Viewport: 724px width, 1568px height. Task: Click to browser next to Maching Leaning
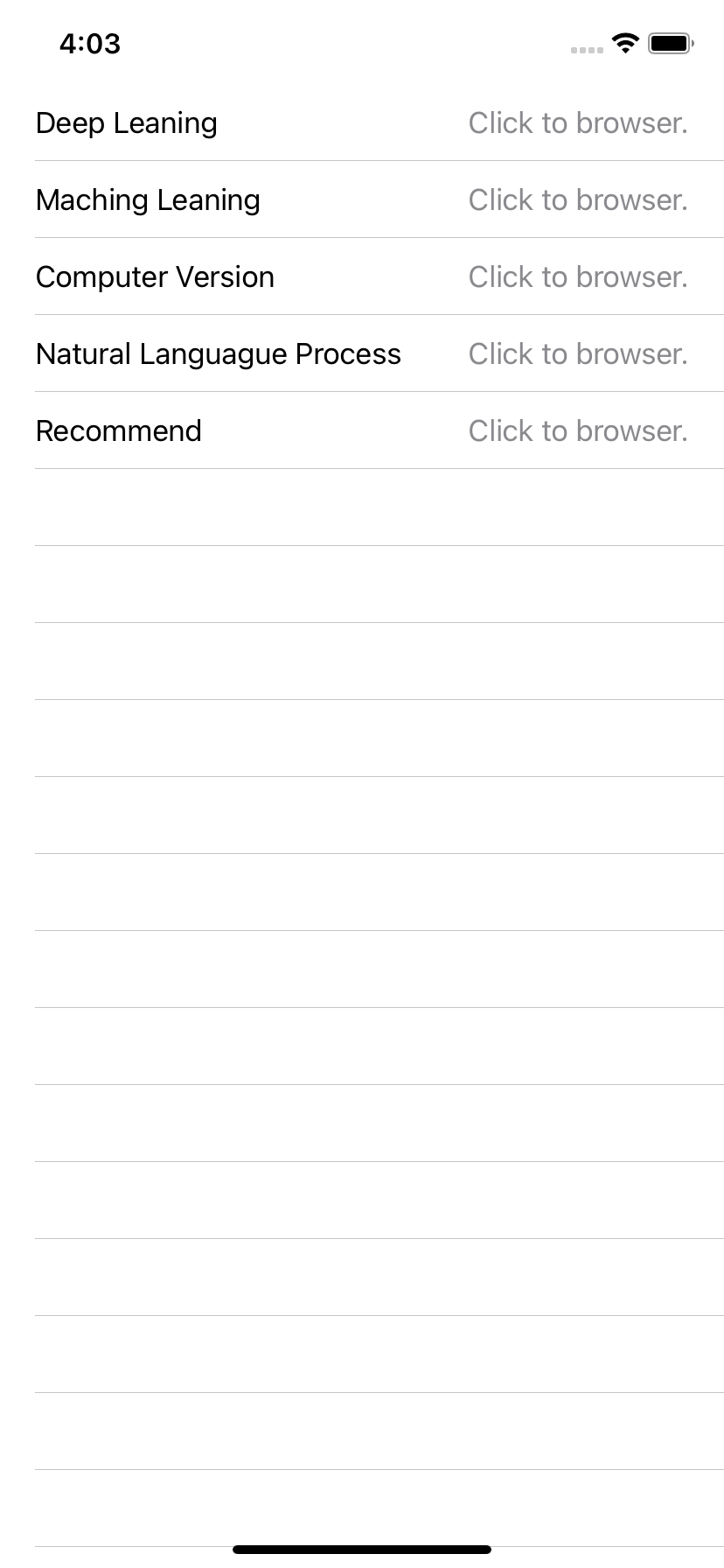coord(578,199)
